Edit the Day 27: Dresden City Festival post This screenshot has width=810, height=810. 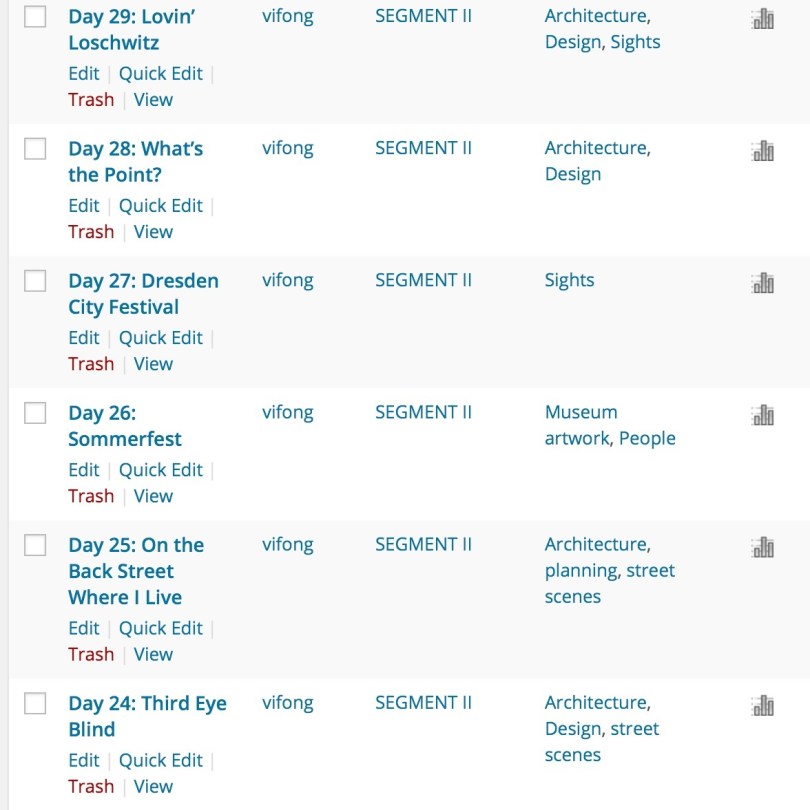84,338
